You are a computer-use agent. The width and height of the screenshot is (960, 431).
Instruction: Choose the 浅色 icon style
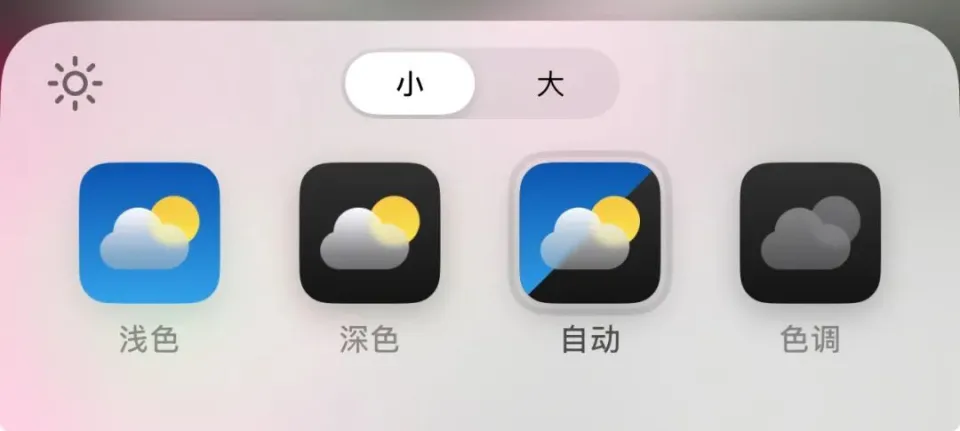(149, 233)
